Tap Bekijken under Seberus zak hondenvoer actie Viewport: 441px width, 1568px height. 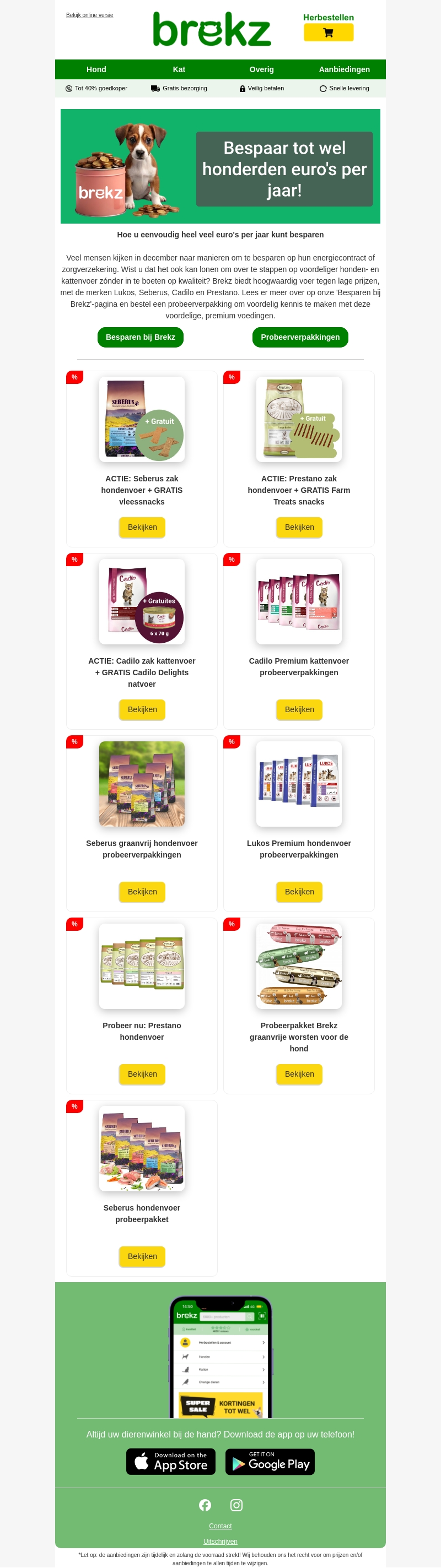click(142, 527)
